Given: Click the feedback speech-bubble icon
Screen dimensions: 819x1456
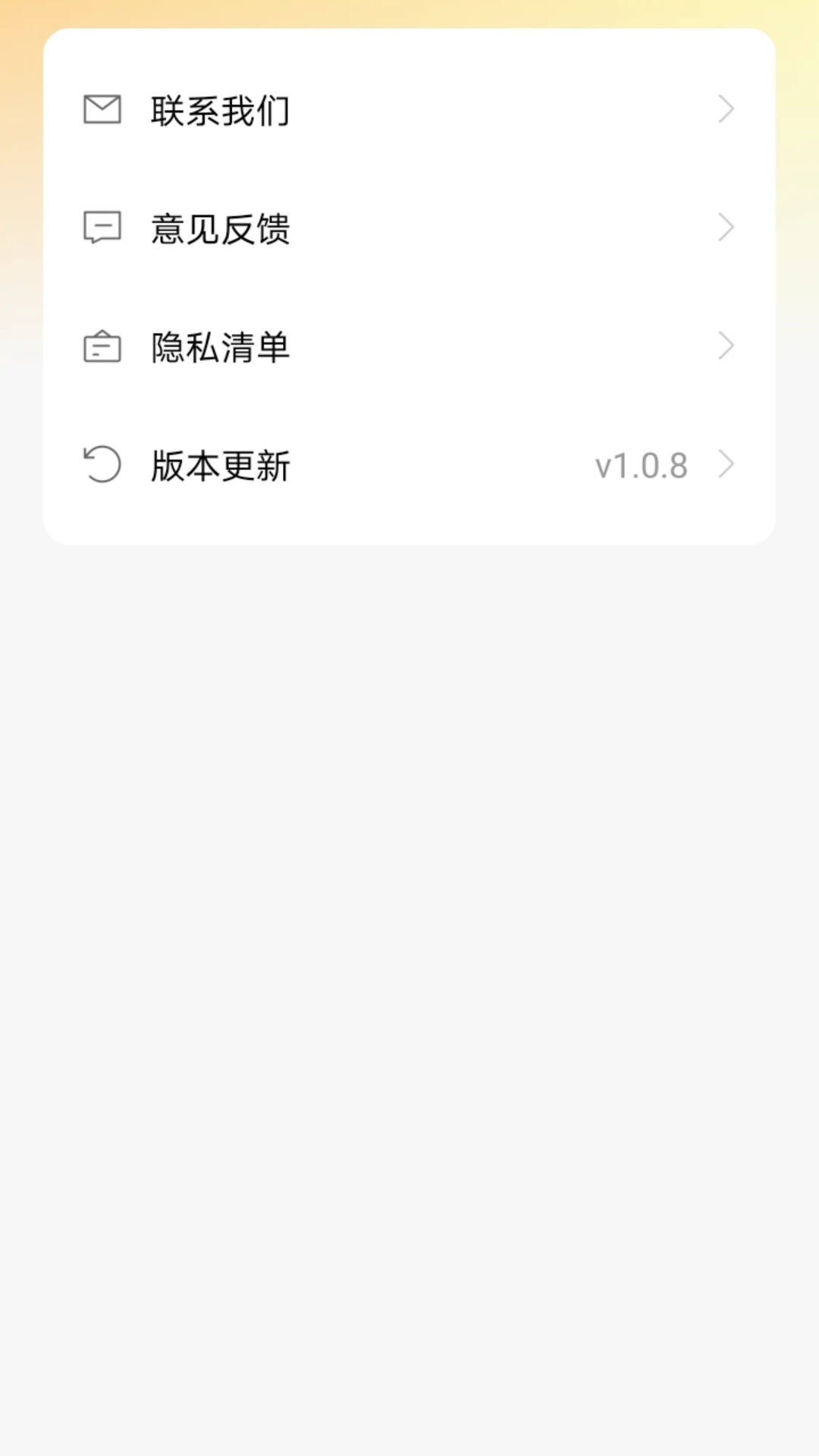Looking at the screenshot, I should pyautogui.click(x=103, y=227).
